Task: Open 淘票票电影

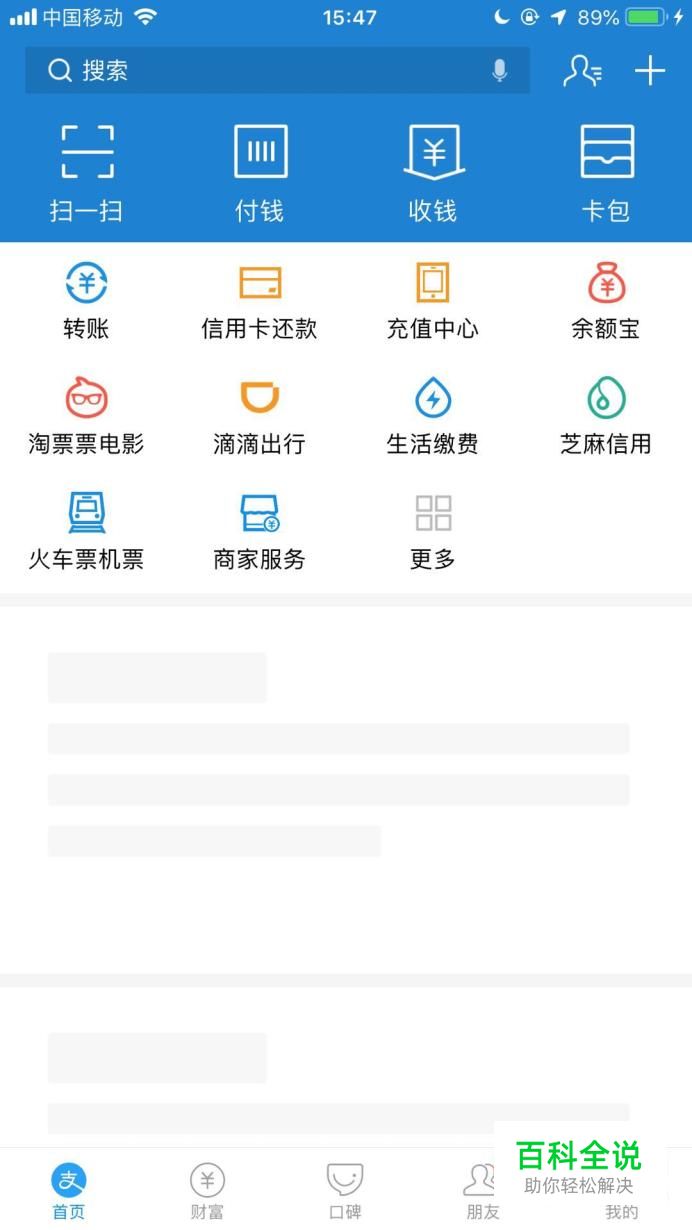Action: pos(87,416)
